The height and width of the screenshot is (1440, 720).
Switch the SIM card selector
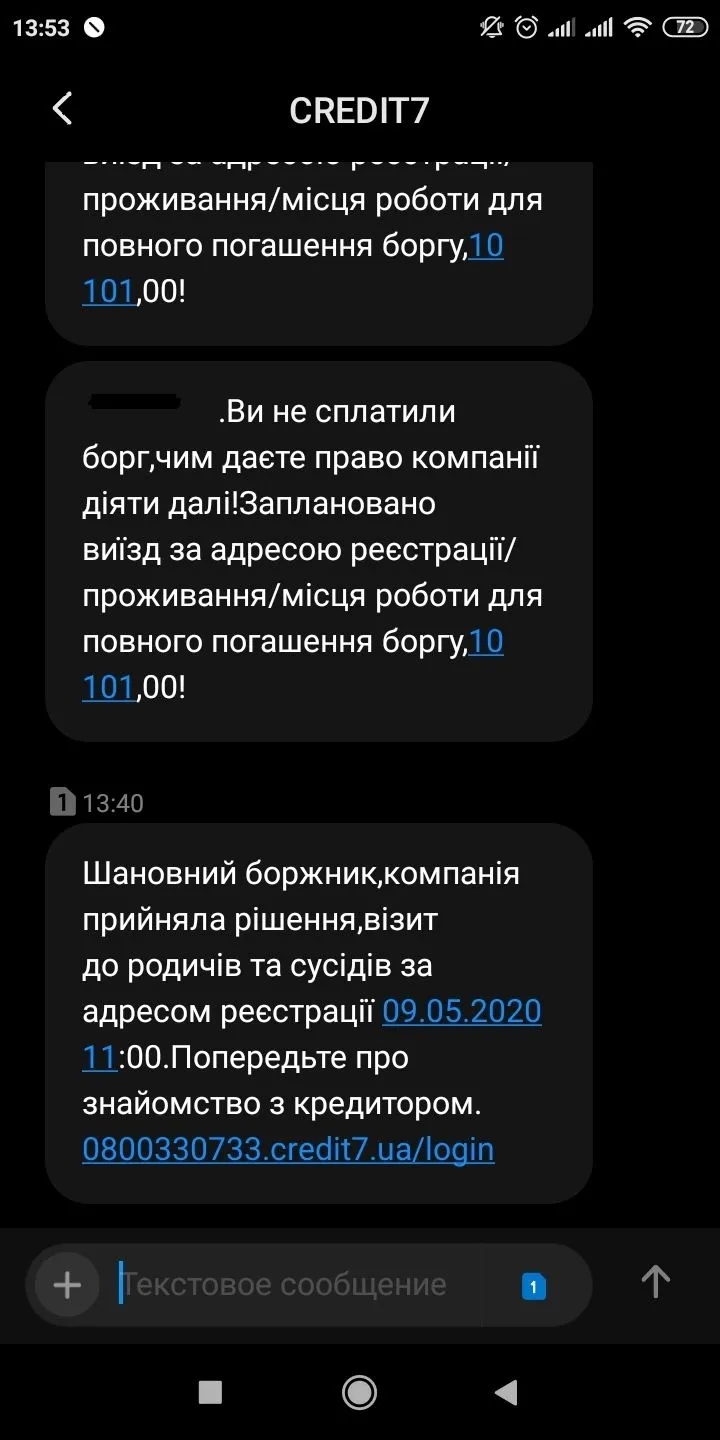point(534,1286)
